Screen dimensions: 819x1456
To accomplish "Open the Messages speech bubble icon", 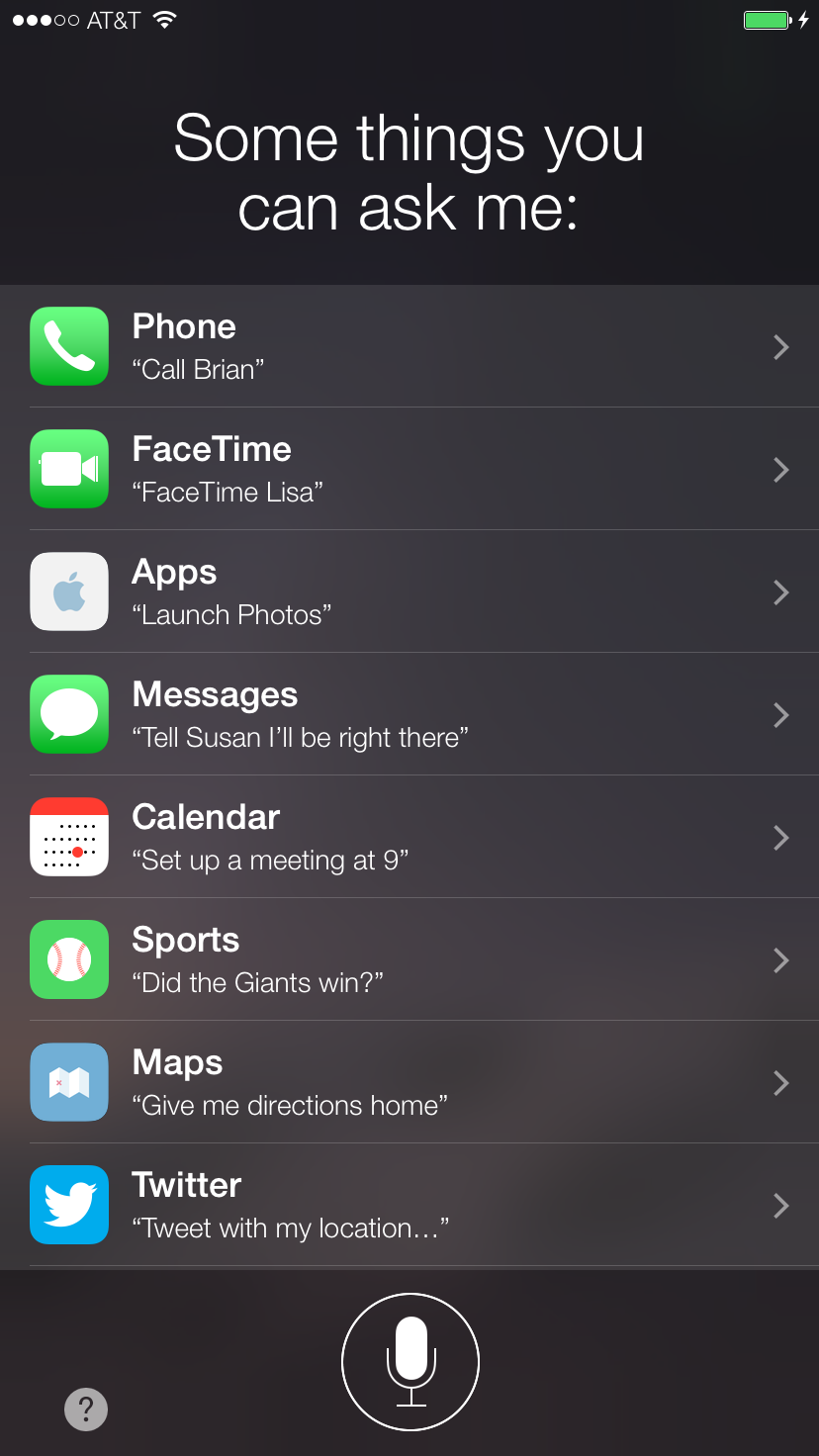I will [x=69, y=714].
